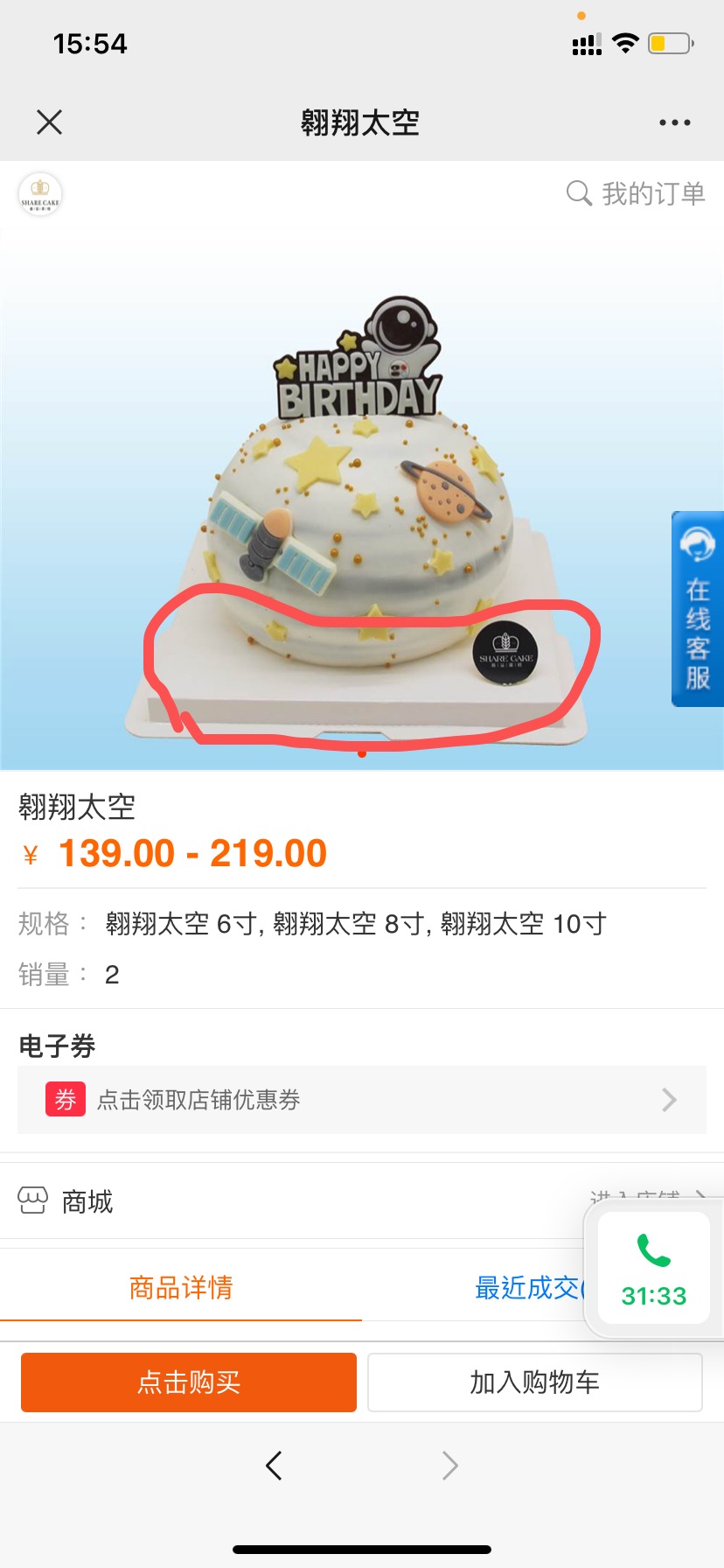
Task: Open 我的订单 search
Action: 636,193
